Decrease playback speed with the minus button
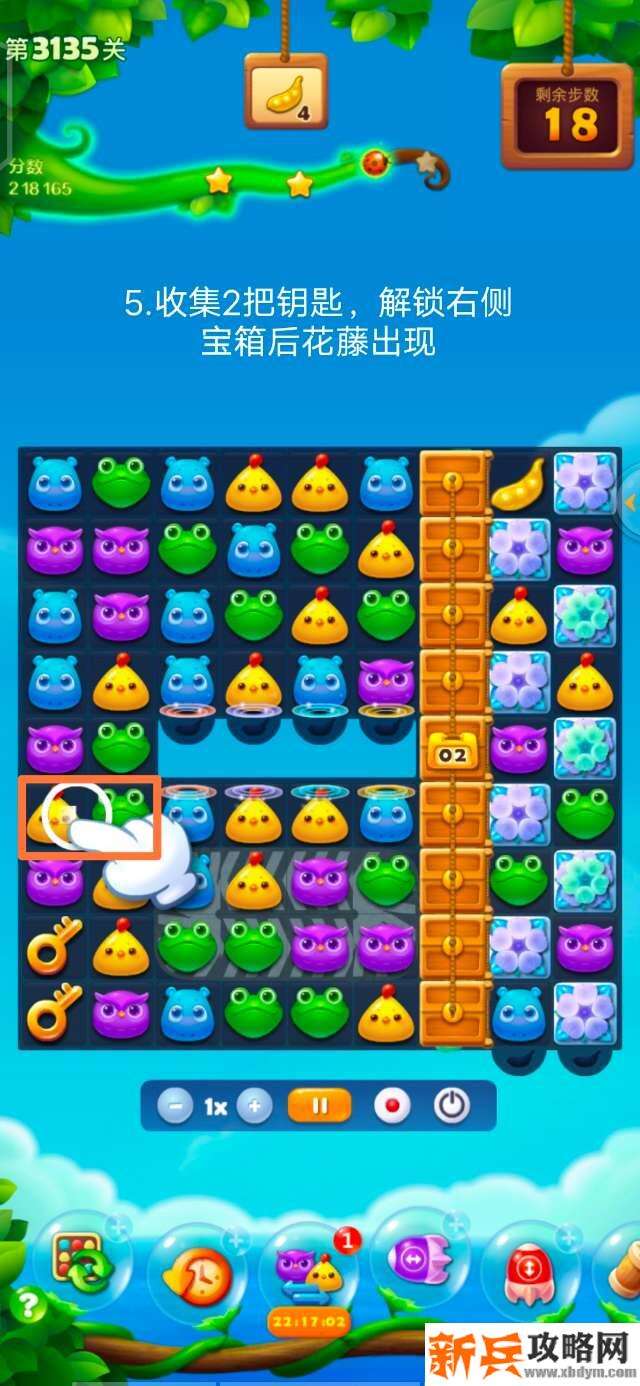The image size is (640, 1386). tap(175, 1107)
